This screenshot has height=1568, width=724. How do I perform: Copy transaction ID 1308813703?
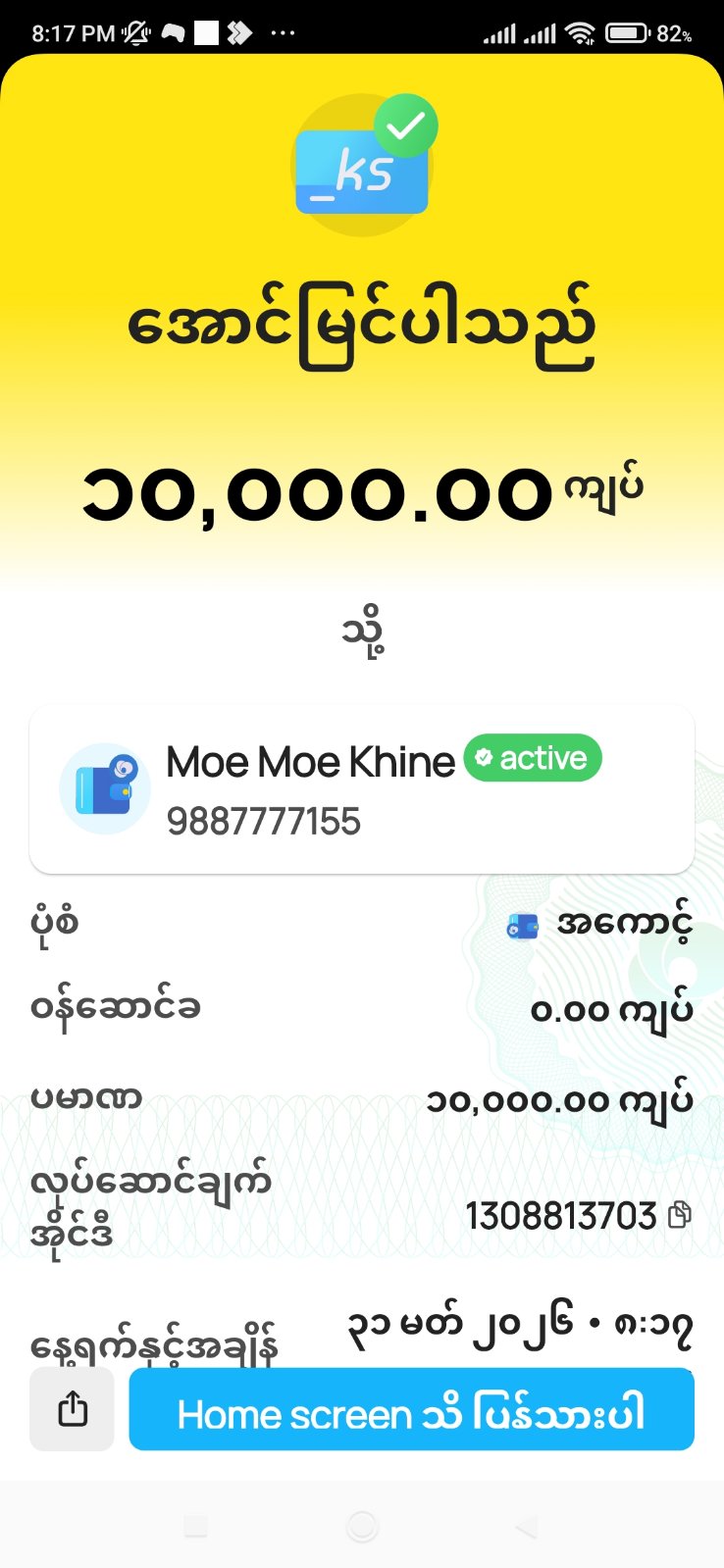click(679, 1216)
